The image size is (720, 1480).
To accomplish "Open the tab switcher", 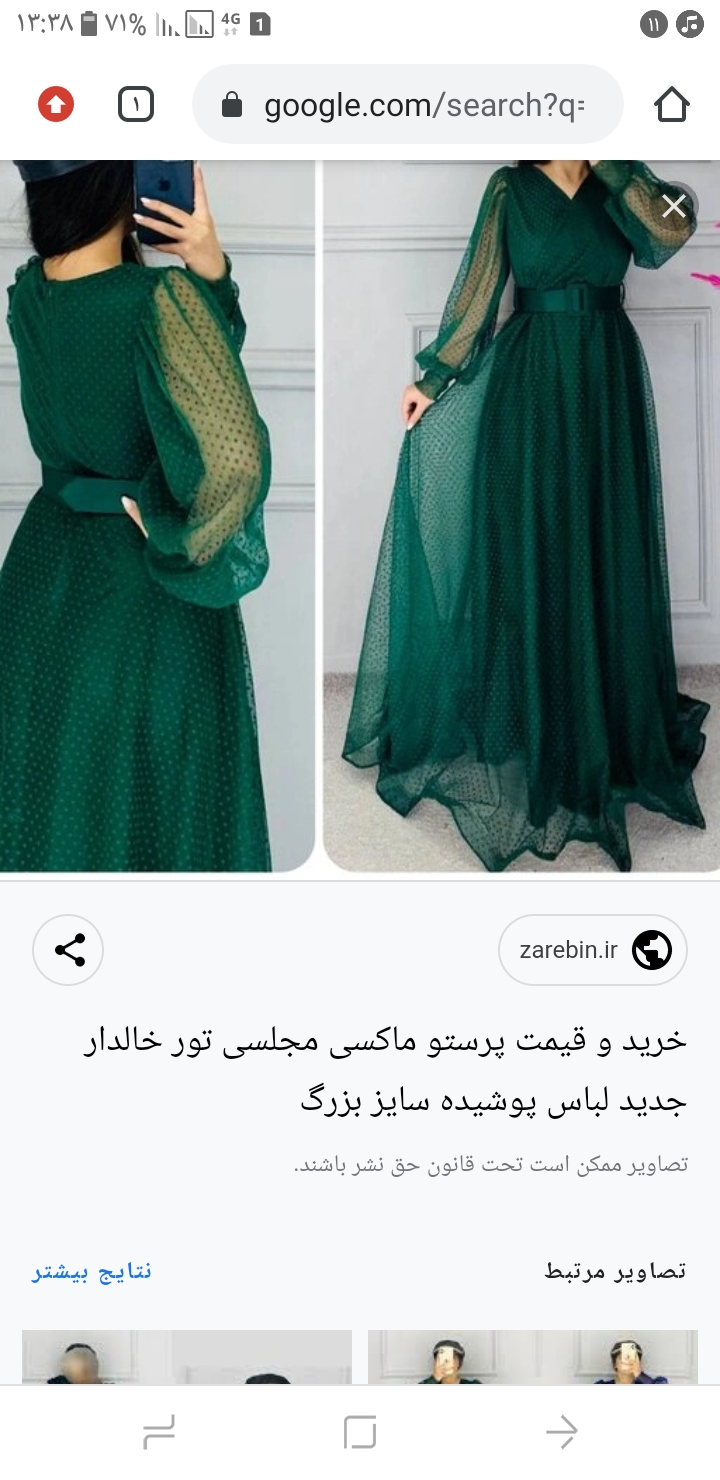I will [136, 105].
